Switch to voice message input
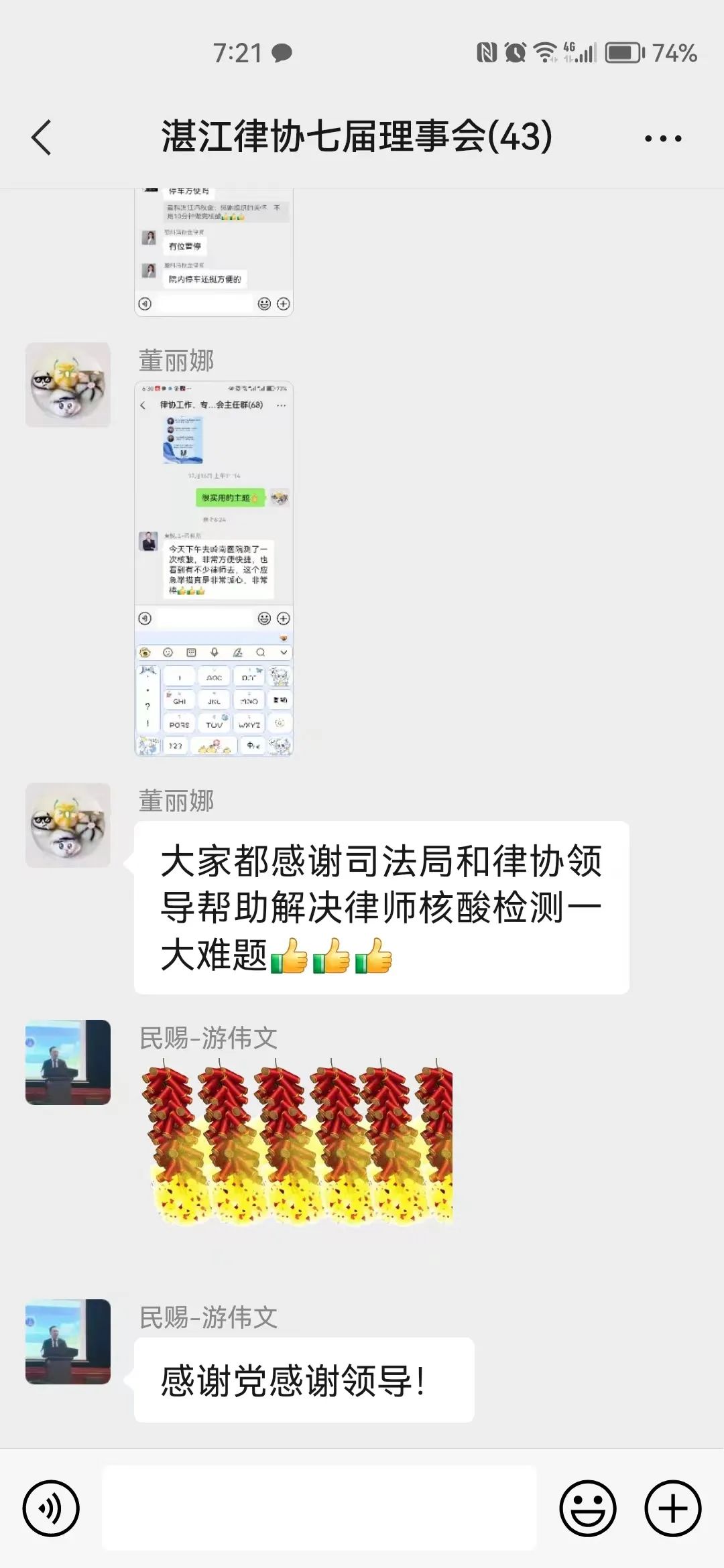Viewport: 724px width, 1568px height. tap(51, 1508)
